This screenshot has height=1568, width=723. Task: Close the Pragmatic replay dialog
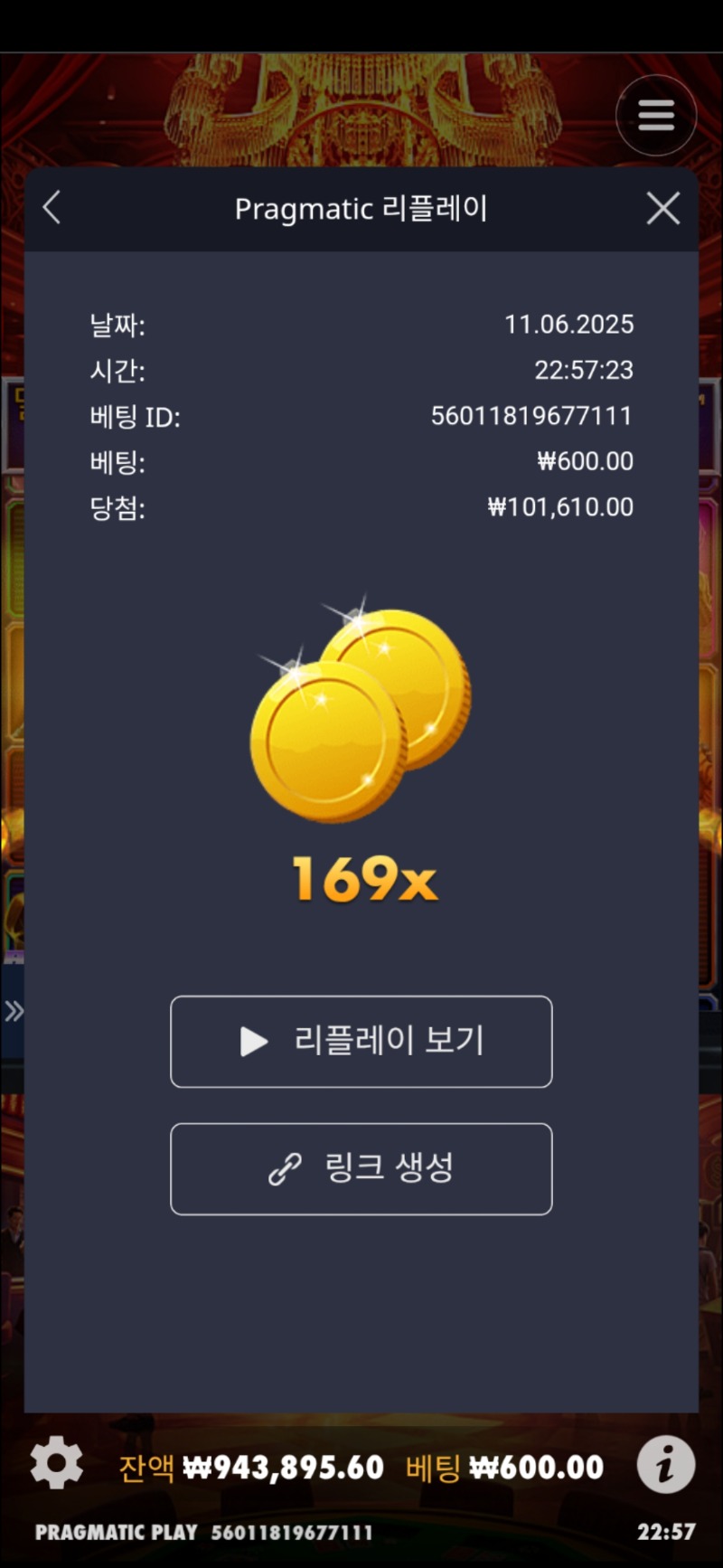click(x=662, y=208)
